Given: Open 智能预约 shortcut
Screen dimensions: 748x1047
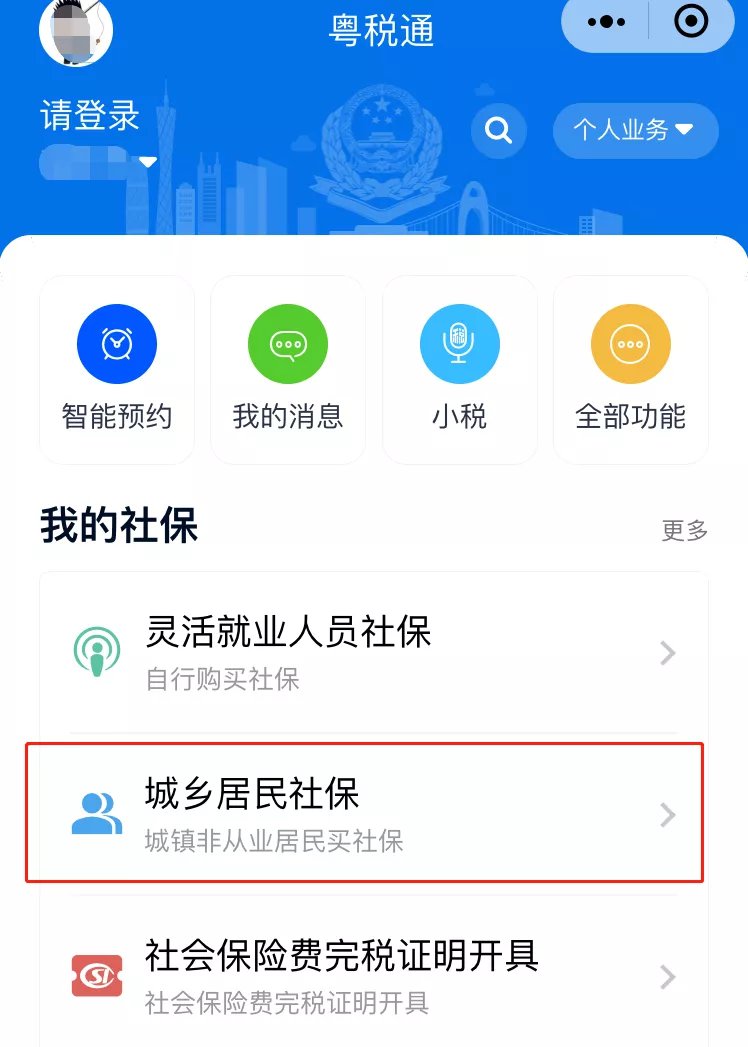Looking at the screenshot, I should [117, 369].
